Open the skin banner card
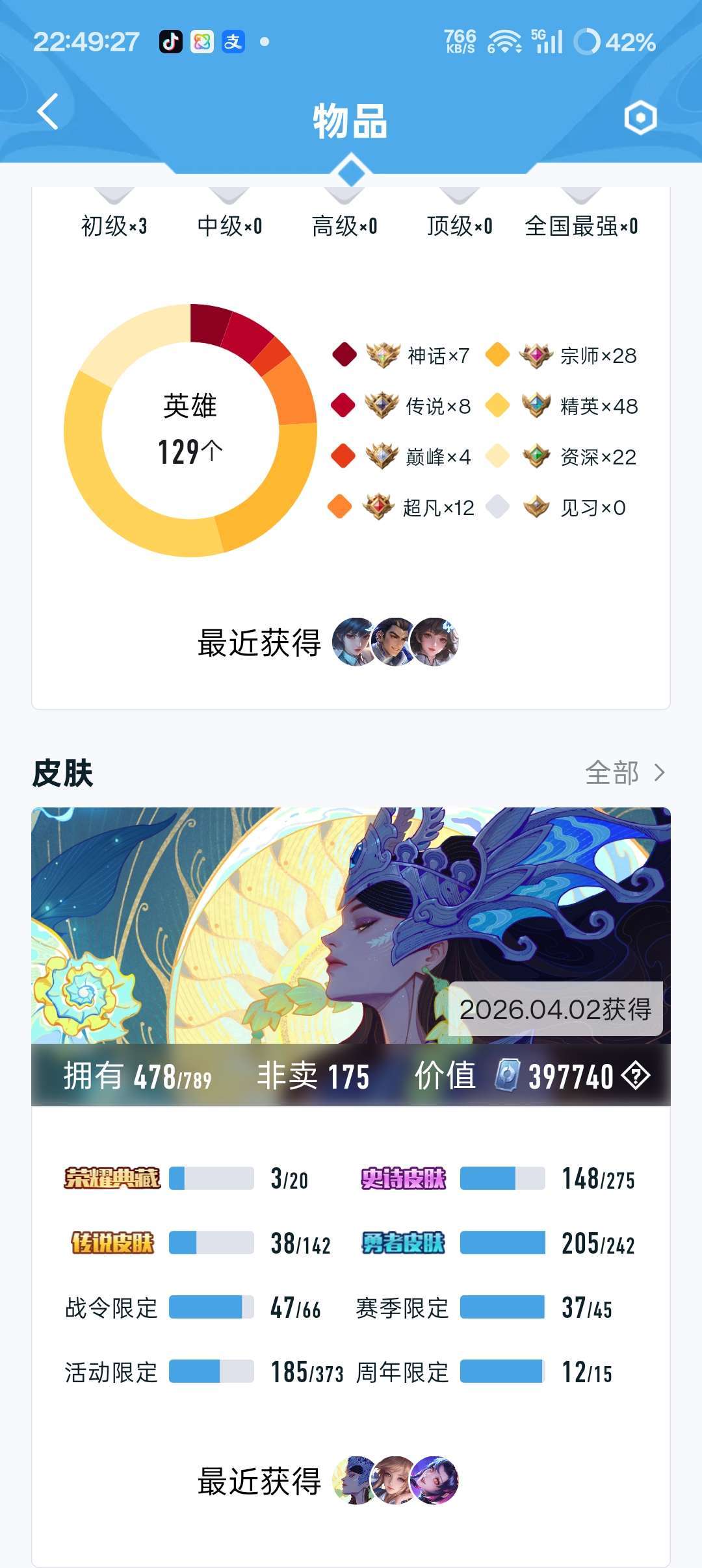 click(351, 926)
